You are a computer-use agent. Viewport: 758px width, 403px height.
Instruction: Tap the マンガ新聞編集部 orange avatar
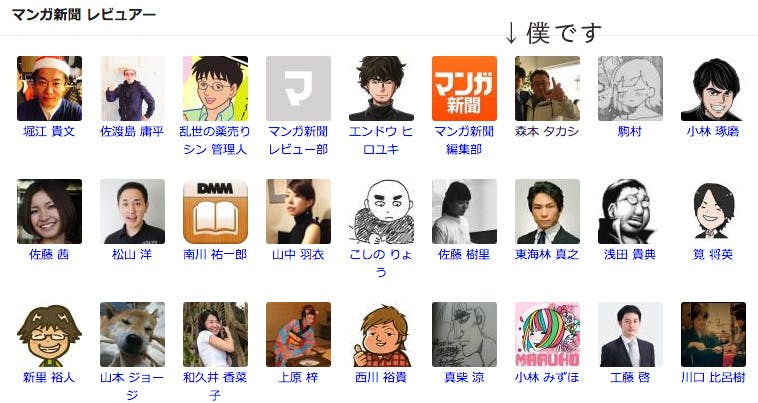(x=464, y=89)
